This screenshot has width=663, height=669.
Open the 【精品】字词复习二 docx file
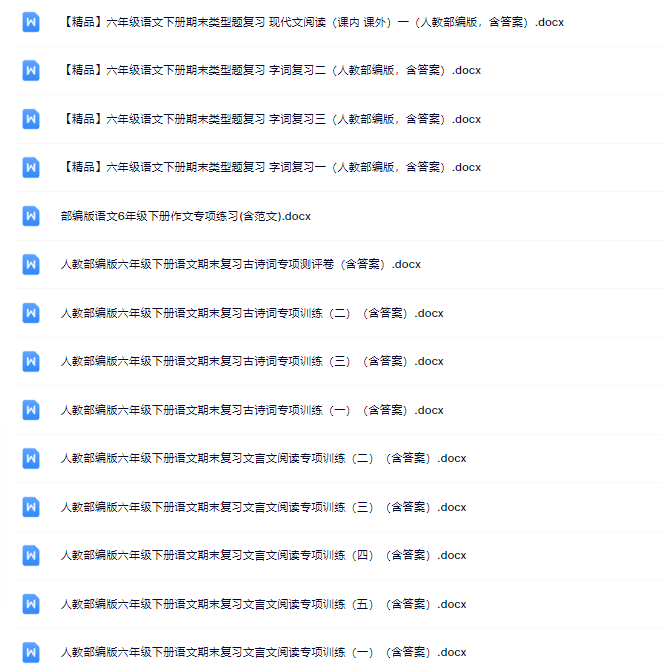click(x=270, y=70)
